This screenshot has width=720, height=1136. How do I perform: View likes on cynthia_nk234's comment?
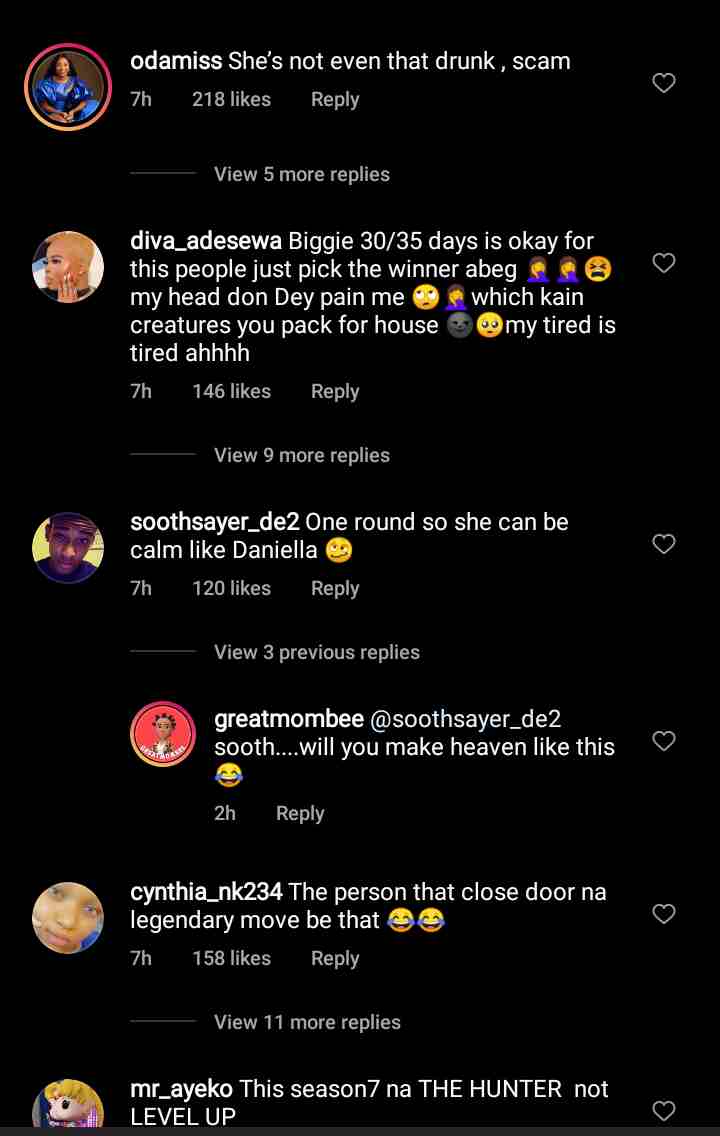tap(231, 959)
